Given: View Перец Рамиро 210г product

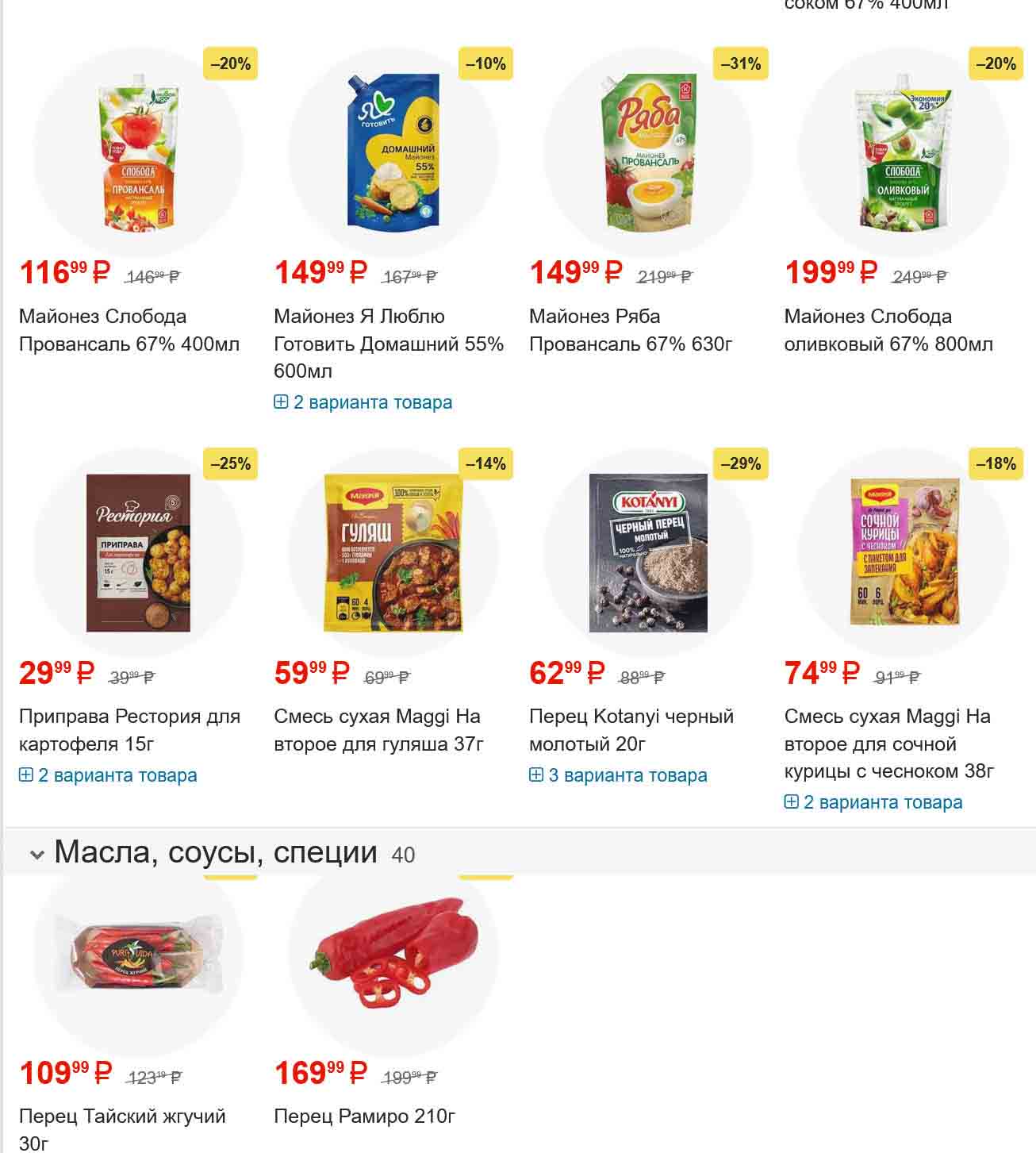Looking at the screenshot, I should (364, 1116).
